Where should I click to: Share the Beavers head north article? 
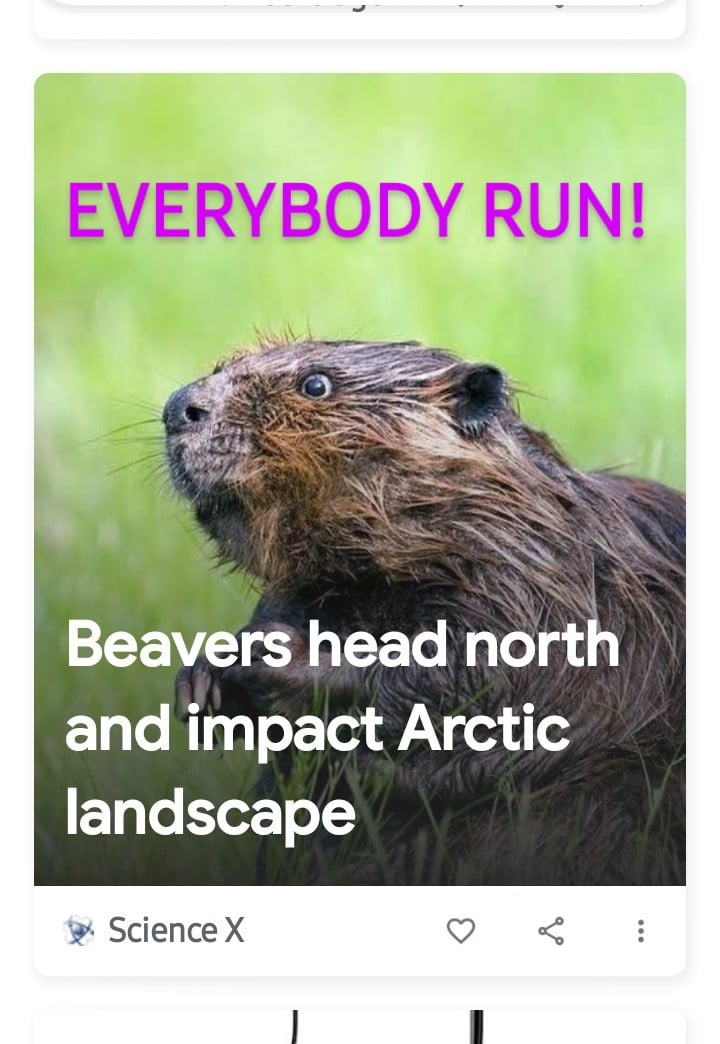[x=551, y=931]
